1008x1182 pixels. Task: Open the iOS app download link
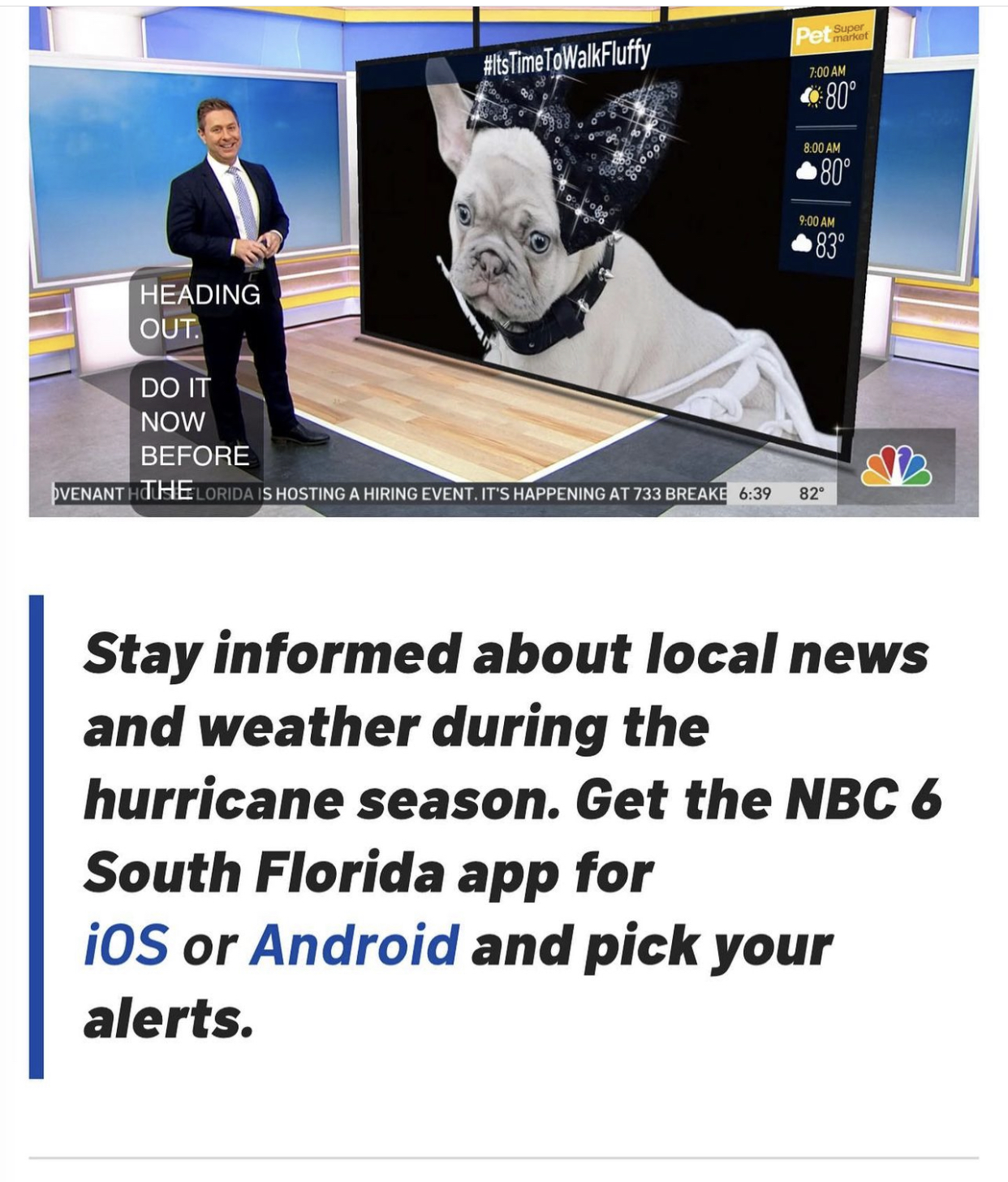coord(126,946)
